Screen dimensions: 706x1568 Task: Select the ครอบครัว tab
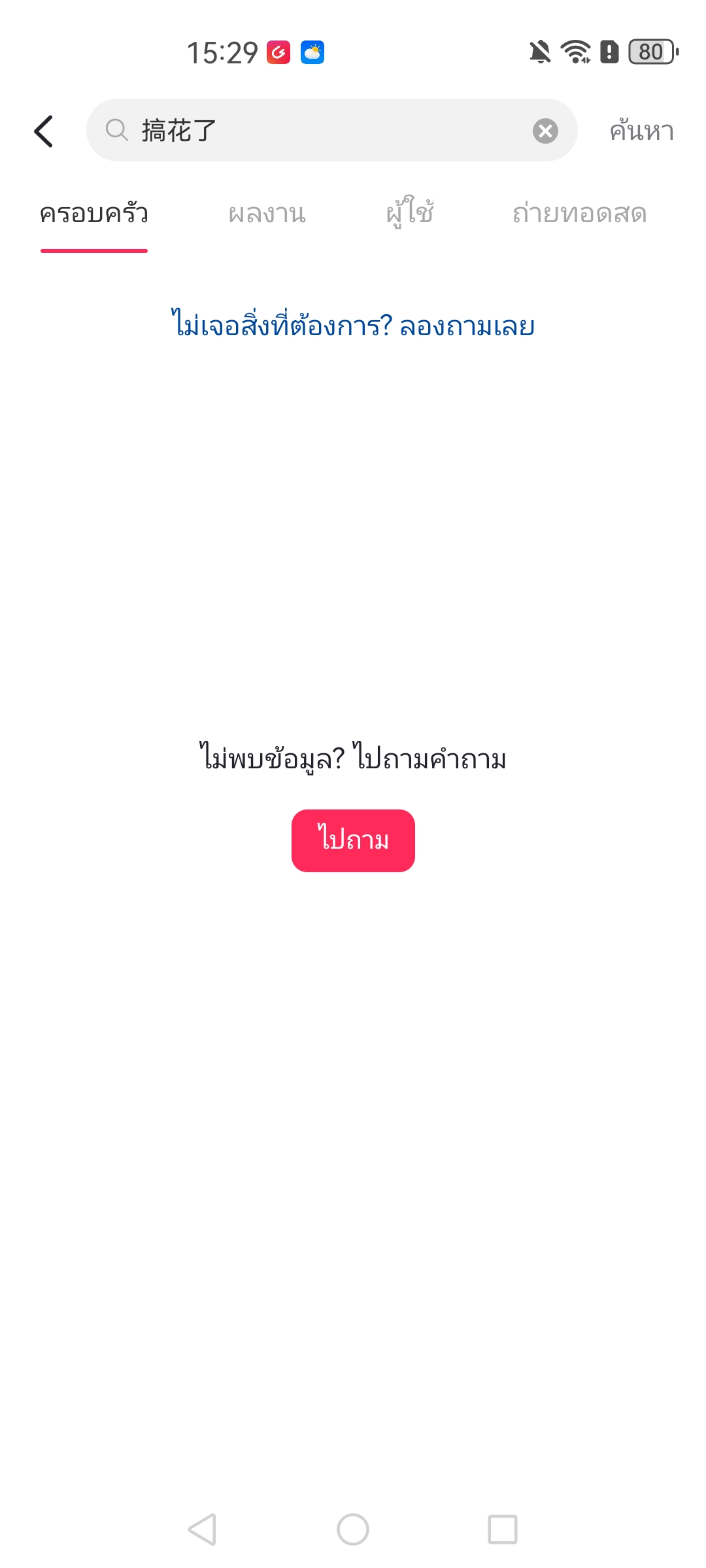(x=94, y=214)
